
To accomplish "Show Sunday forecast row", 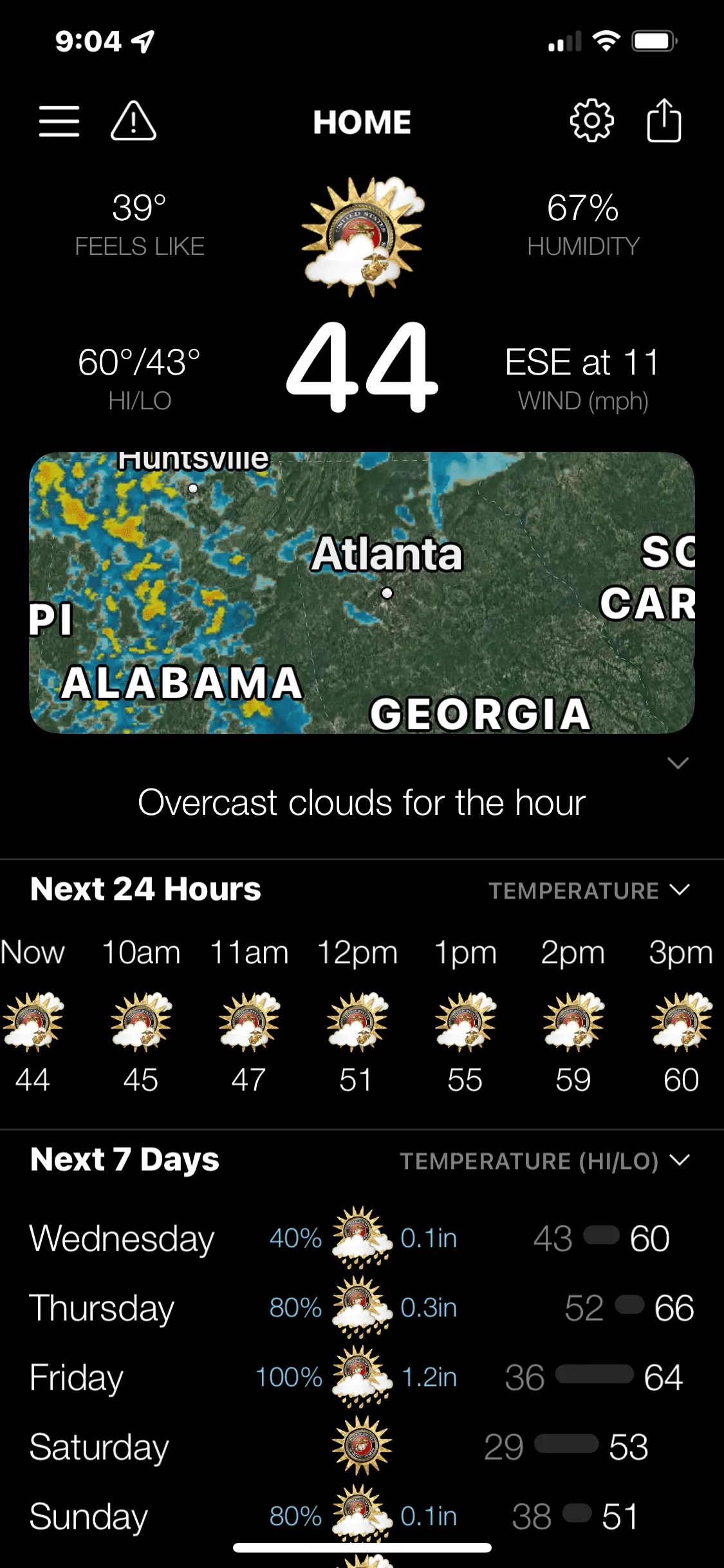I will coord(362,1516).
